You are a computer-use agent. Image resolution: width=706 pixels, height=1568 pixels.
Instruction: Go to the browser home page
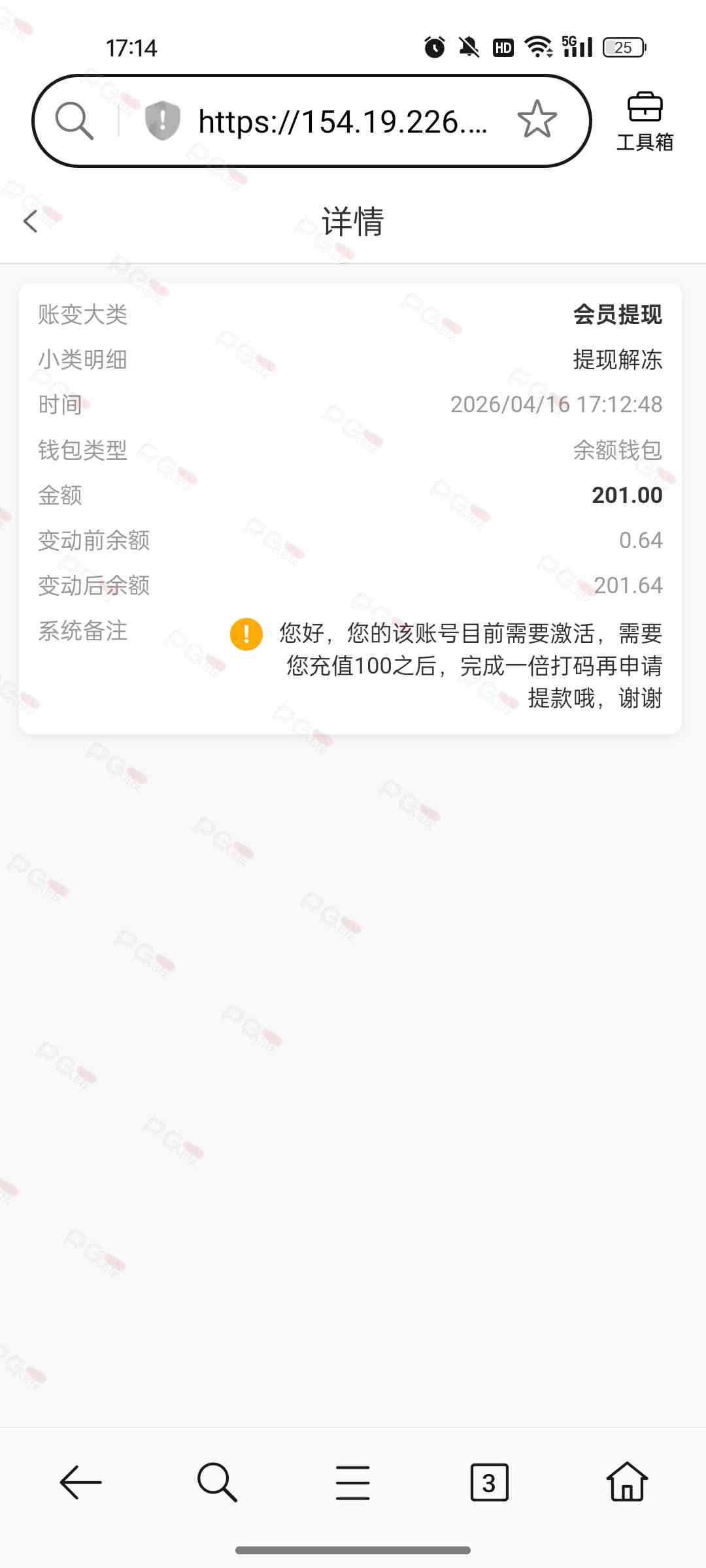point(627,1482)
